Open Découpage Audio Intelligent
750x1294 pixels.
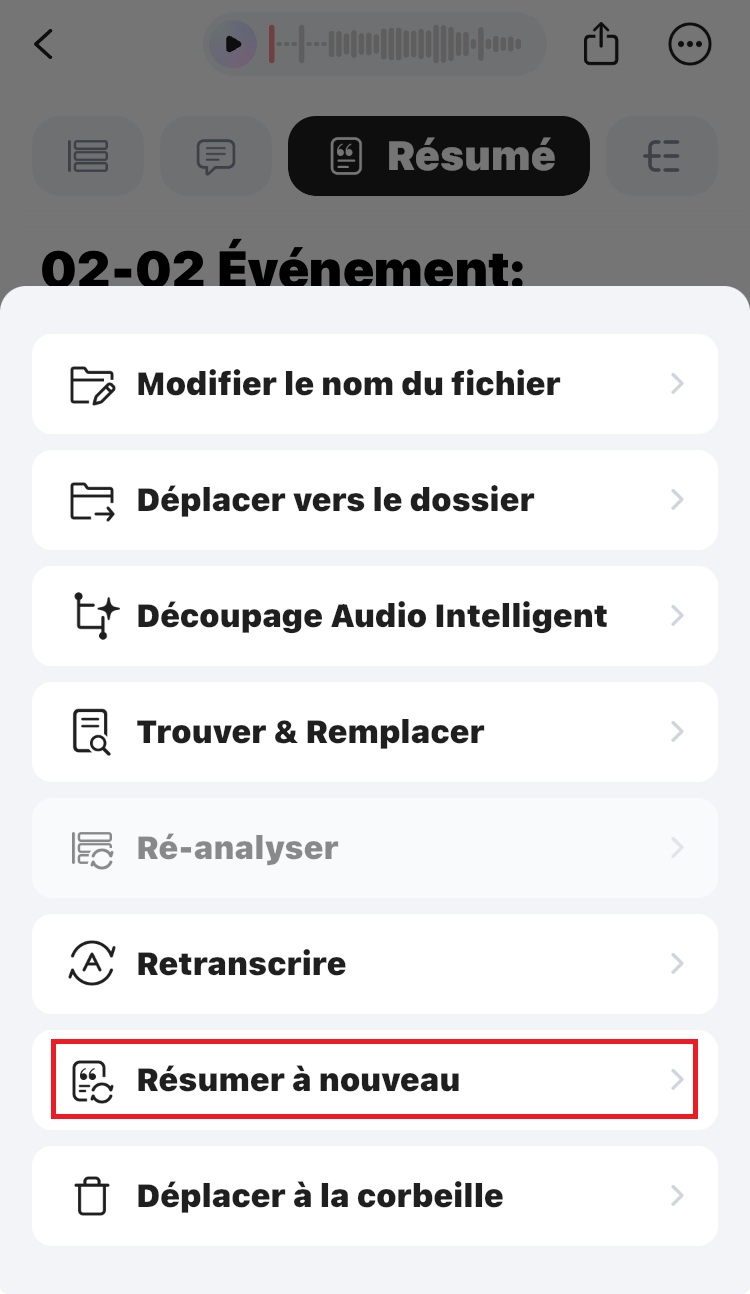(x=374, y=616)
